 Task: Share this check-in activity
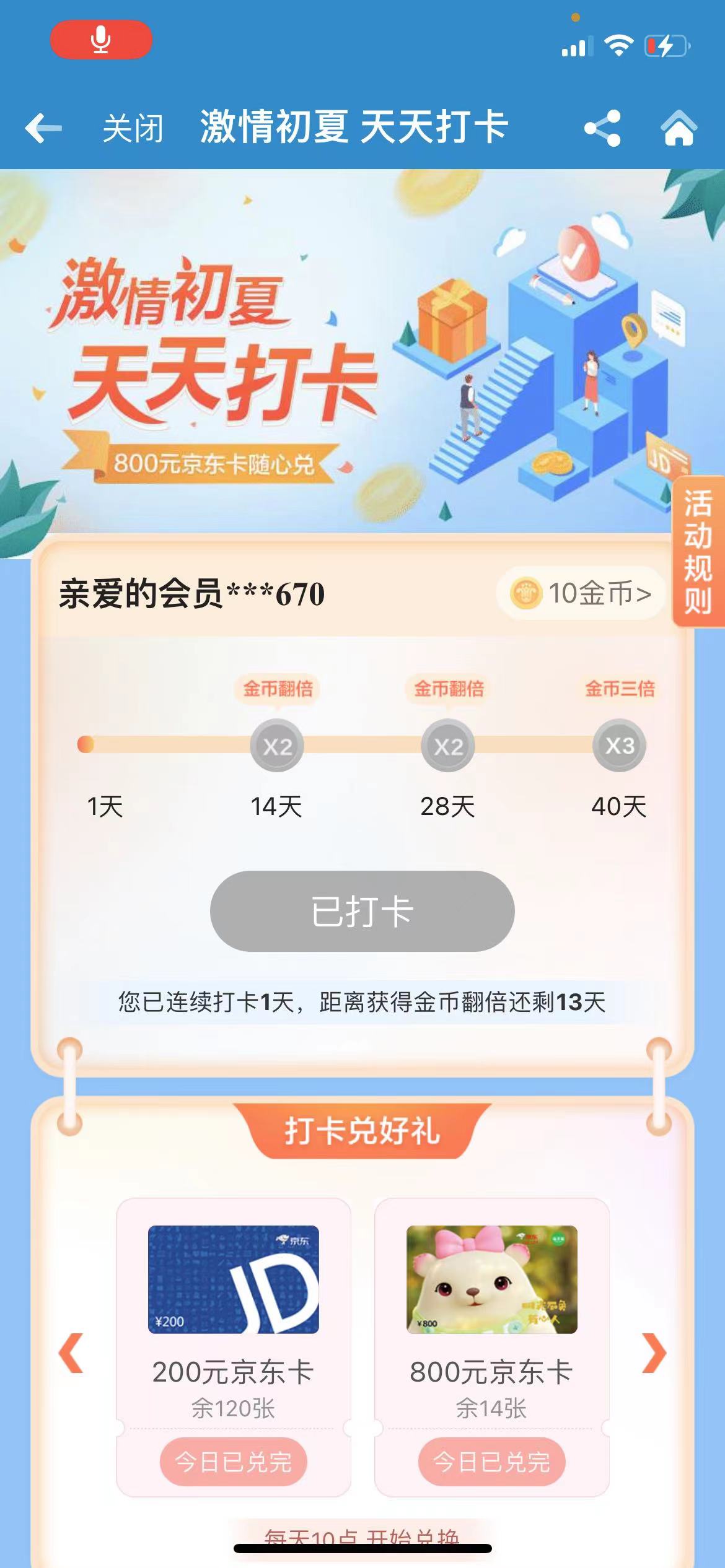[x=602, y=128]
